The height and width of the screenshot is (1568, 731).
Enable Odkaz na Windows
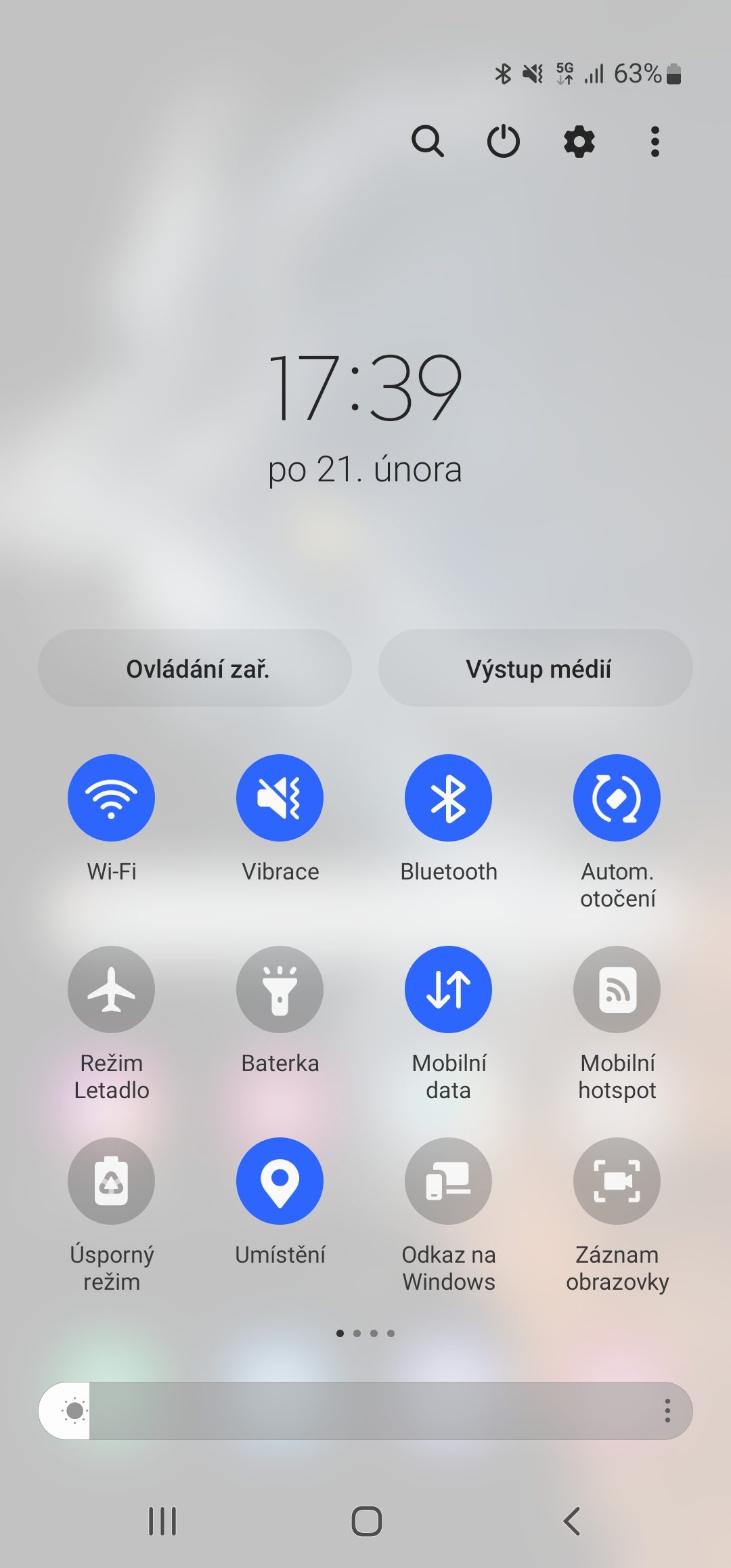pyautogui.click(x=448, y=1181)
